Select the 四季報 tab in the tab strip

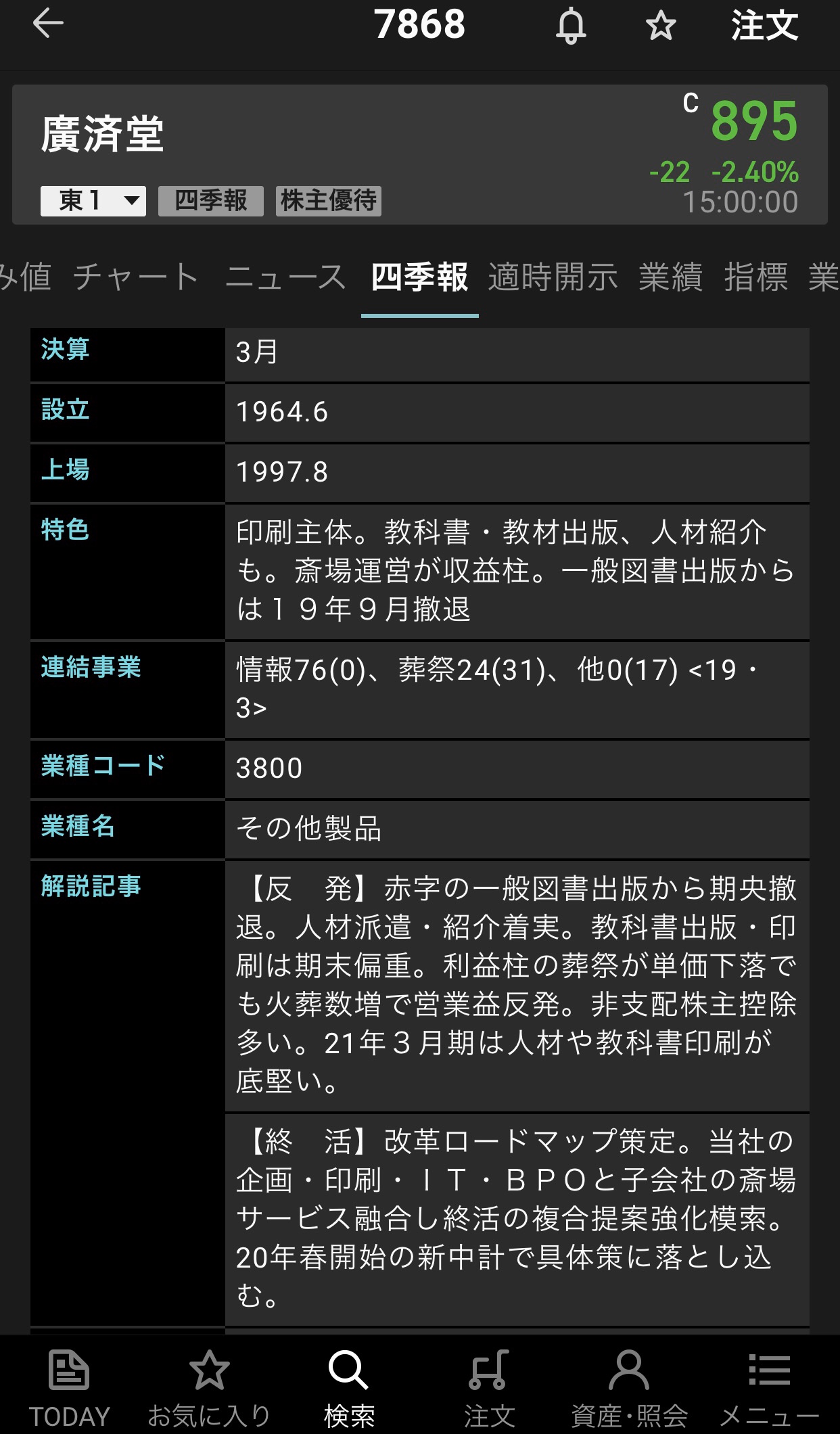point(419,277)
